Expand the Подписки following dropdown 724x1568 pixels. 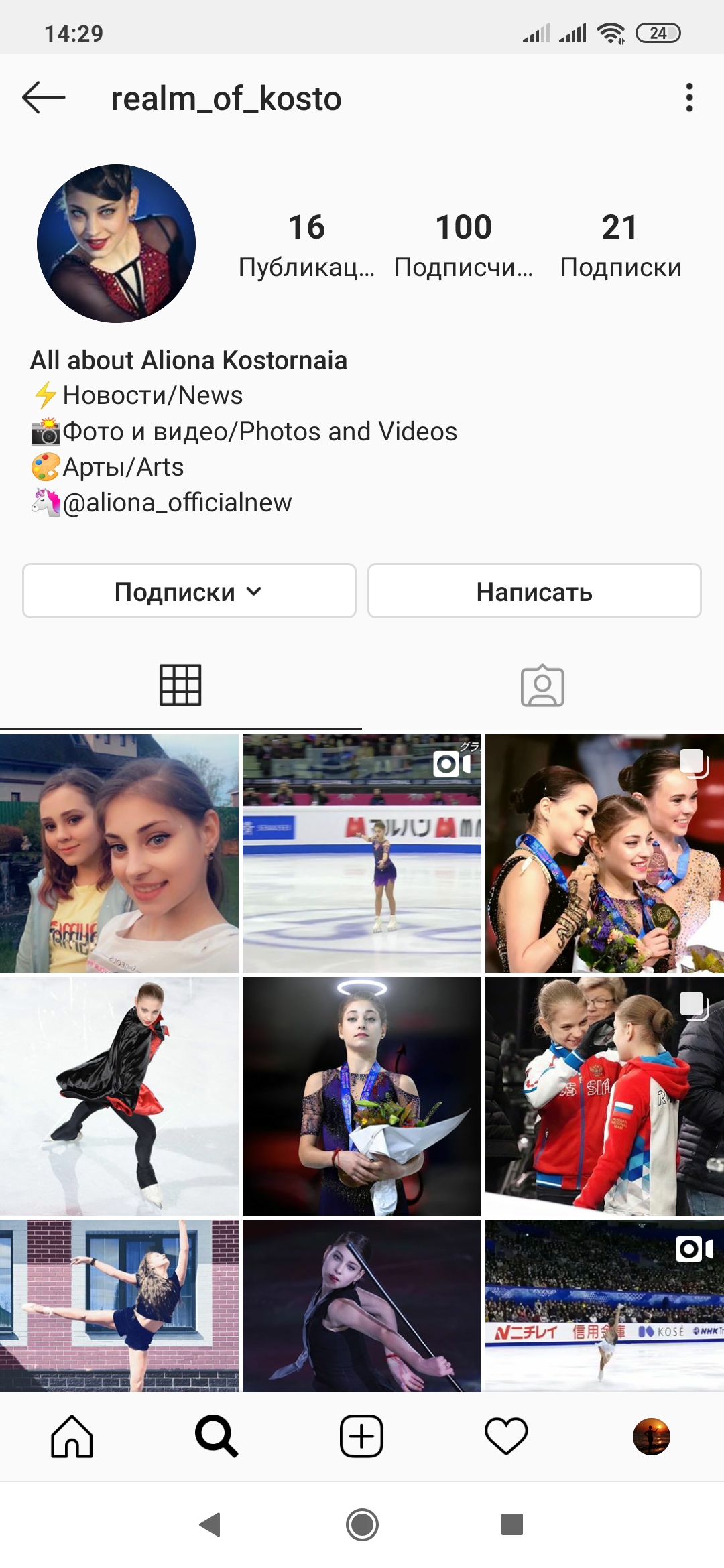click(x=189, y=591)
